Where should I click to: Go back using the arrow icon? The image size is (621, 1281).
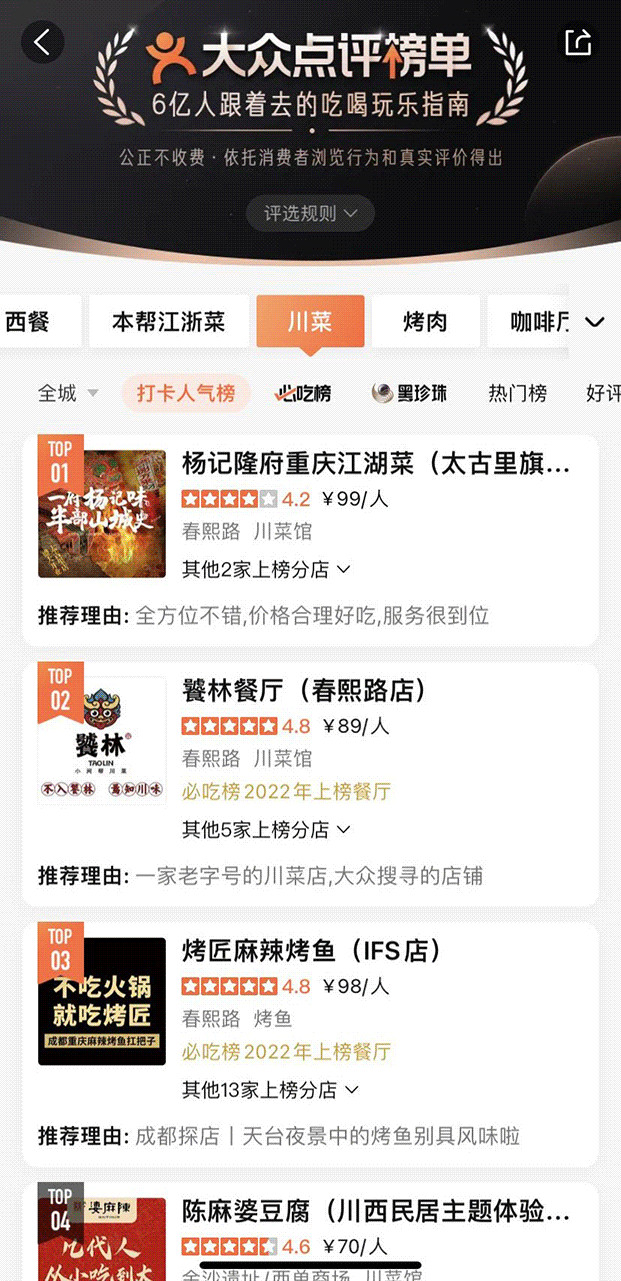pos(42,42)
